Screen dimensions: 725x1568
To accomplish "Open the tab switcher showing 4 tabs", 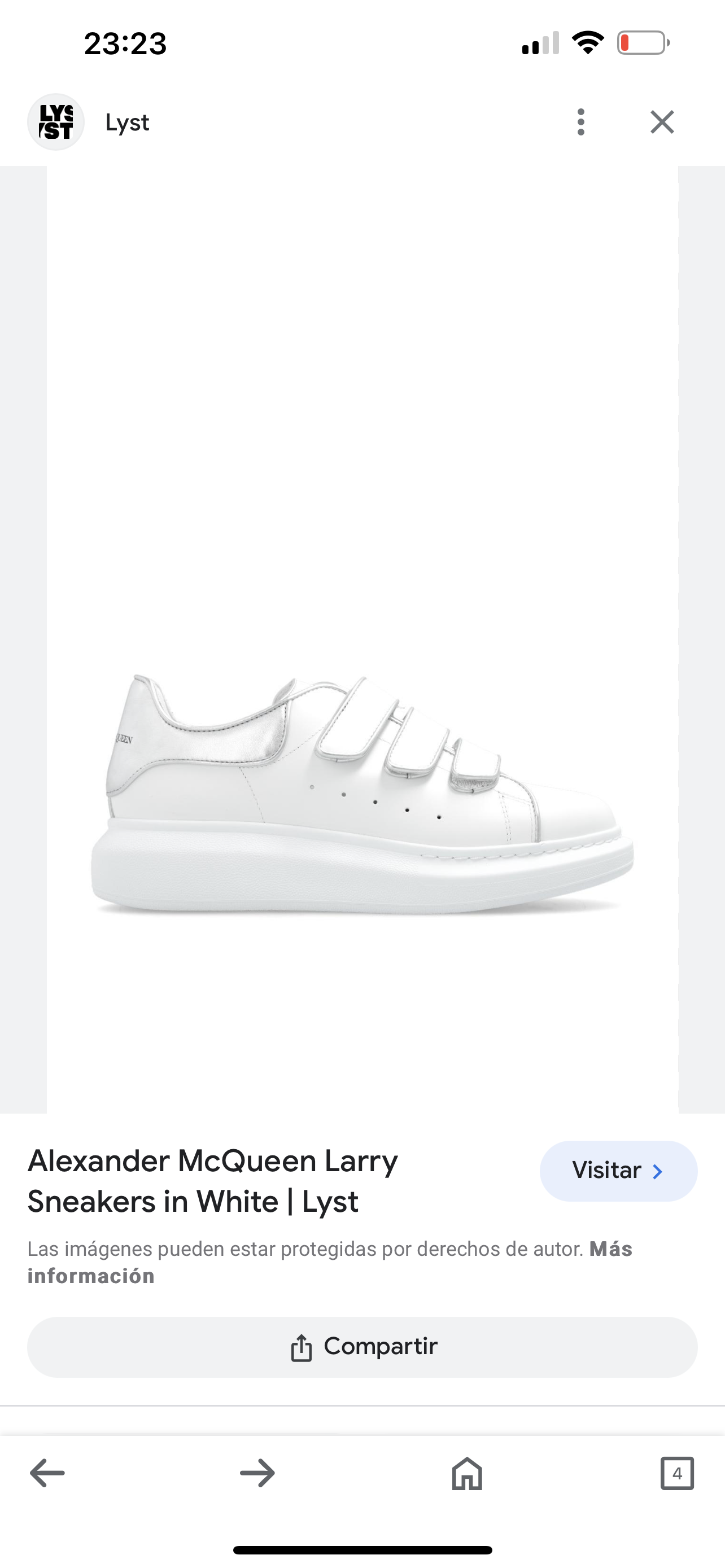I will (x=677, y=1473).
